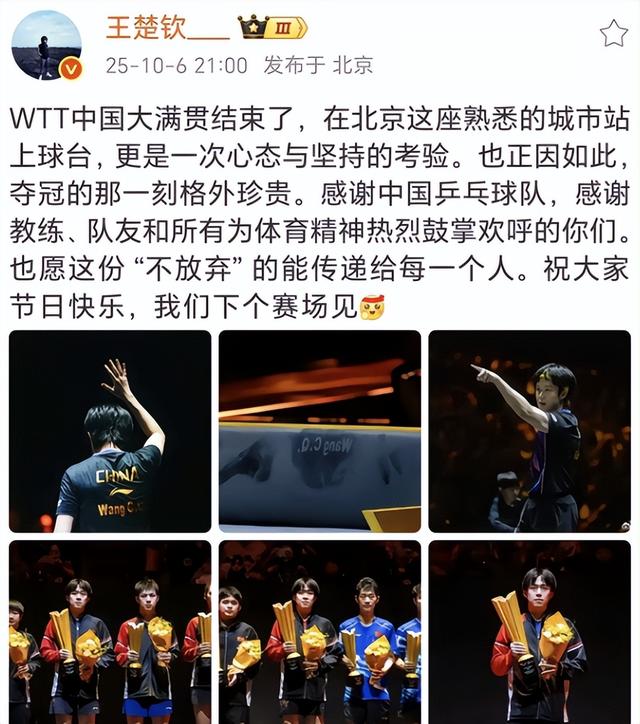This screenshot has width=640, height=724.
Task: Open the photo of the player pointing
Action: point(529,431)
